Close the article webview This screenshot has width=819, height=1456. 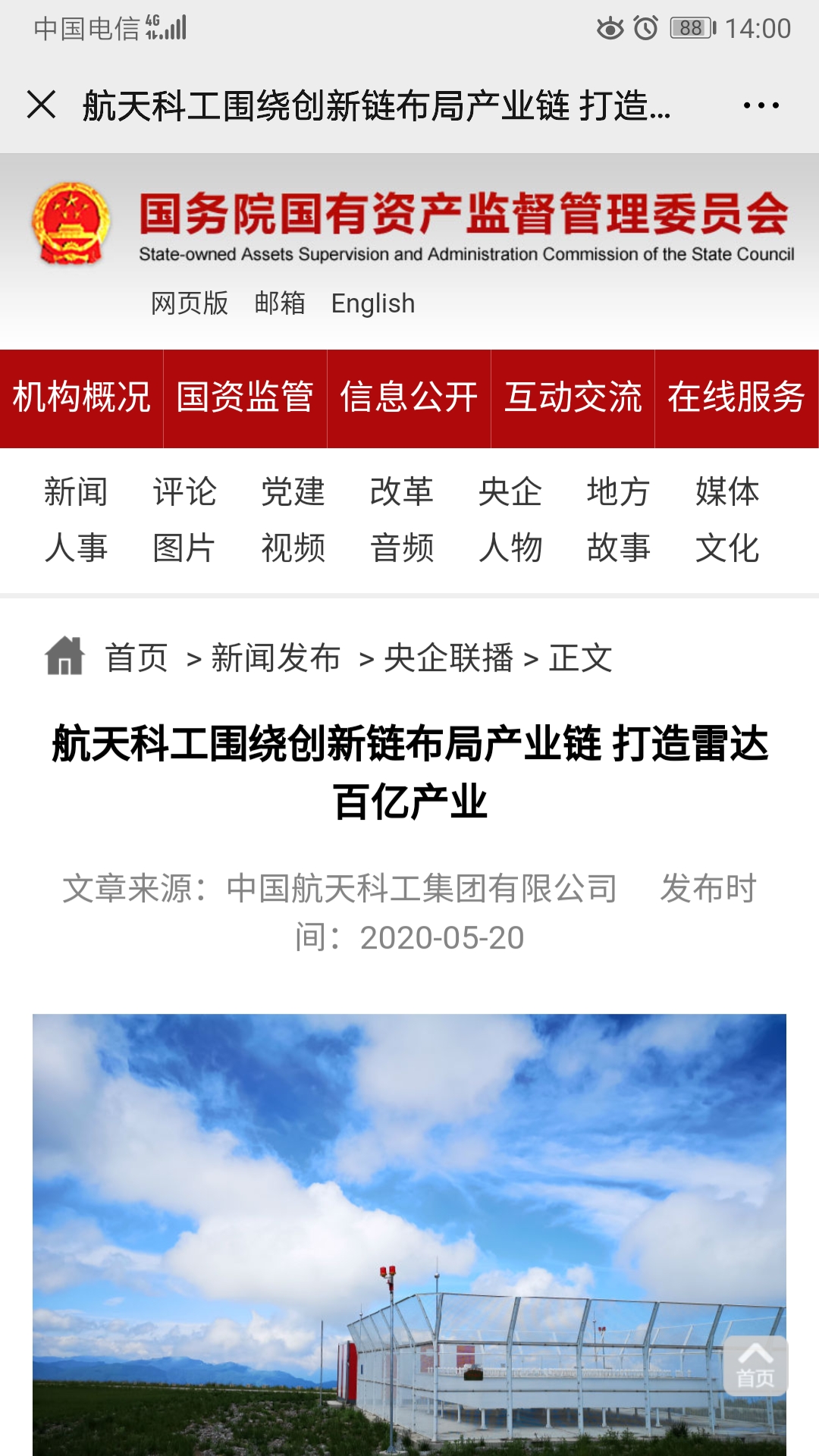(x=42, y=105)
